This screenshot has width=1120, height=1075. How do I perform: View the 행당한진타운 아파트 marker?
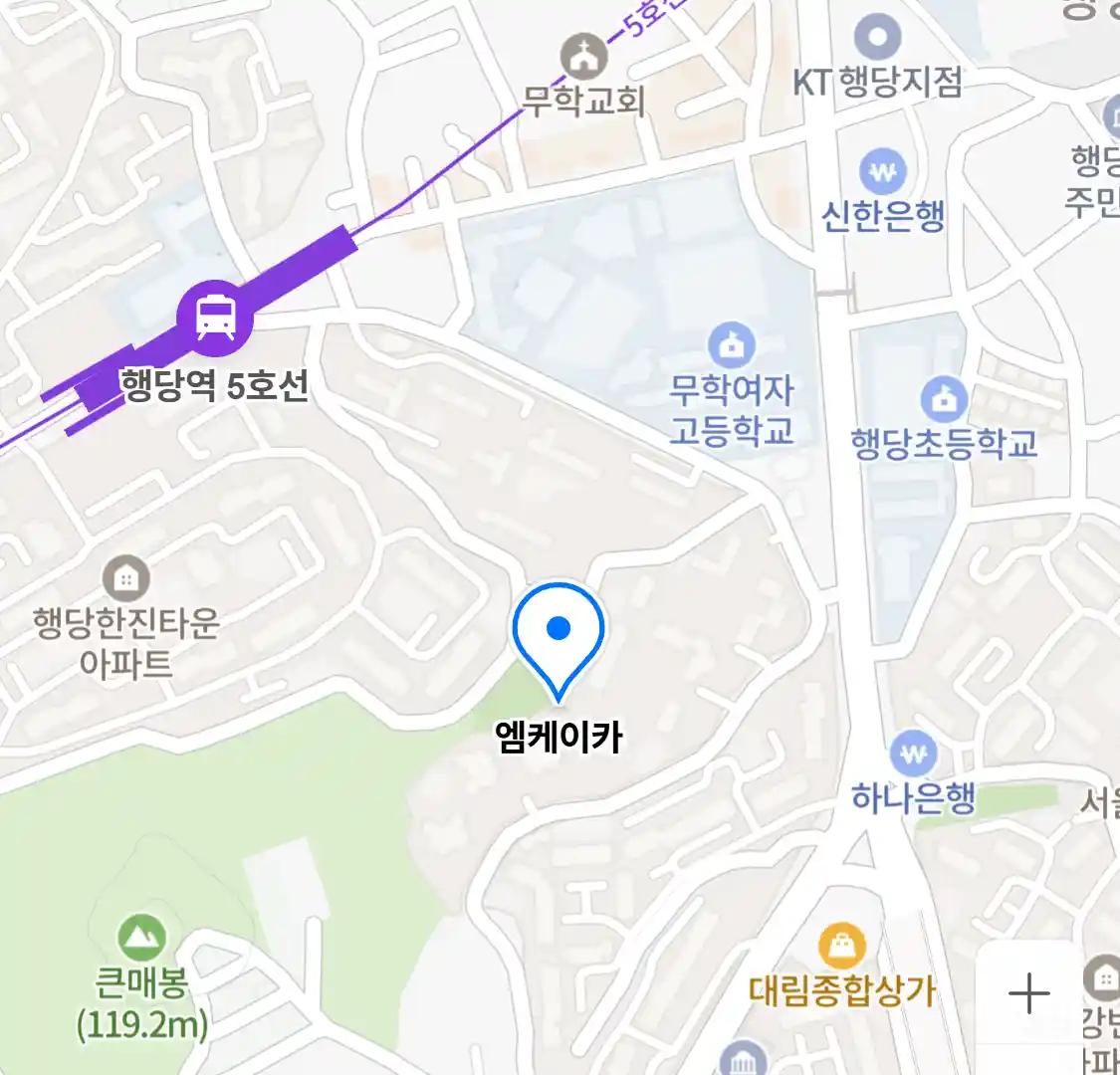tap(126, 578)
